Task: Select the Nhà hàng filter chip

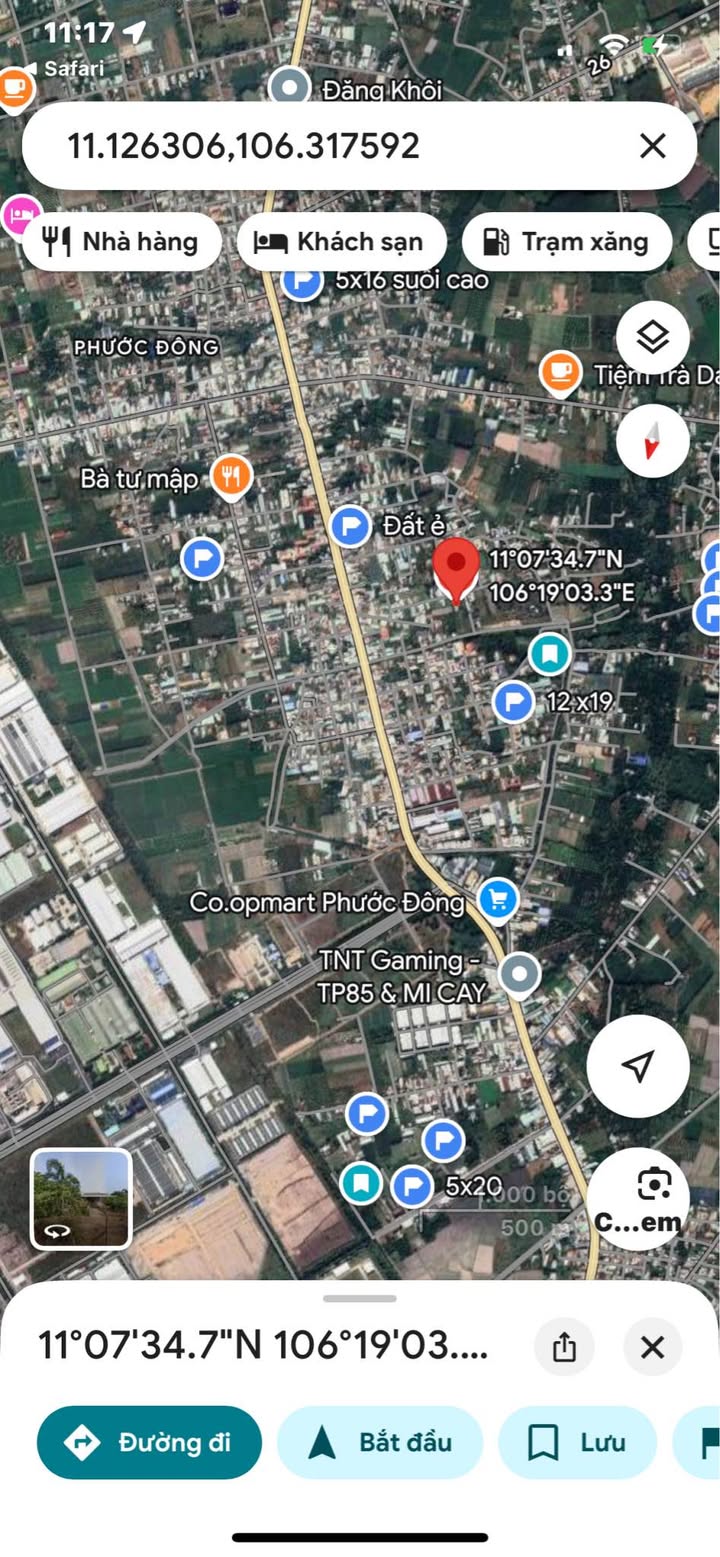Action: pos(121,241)
